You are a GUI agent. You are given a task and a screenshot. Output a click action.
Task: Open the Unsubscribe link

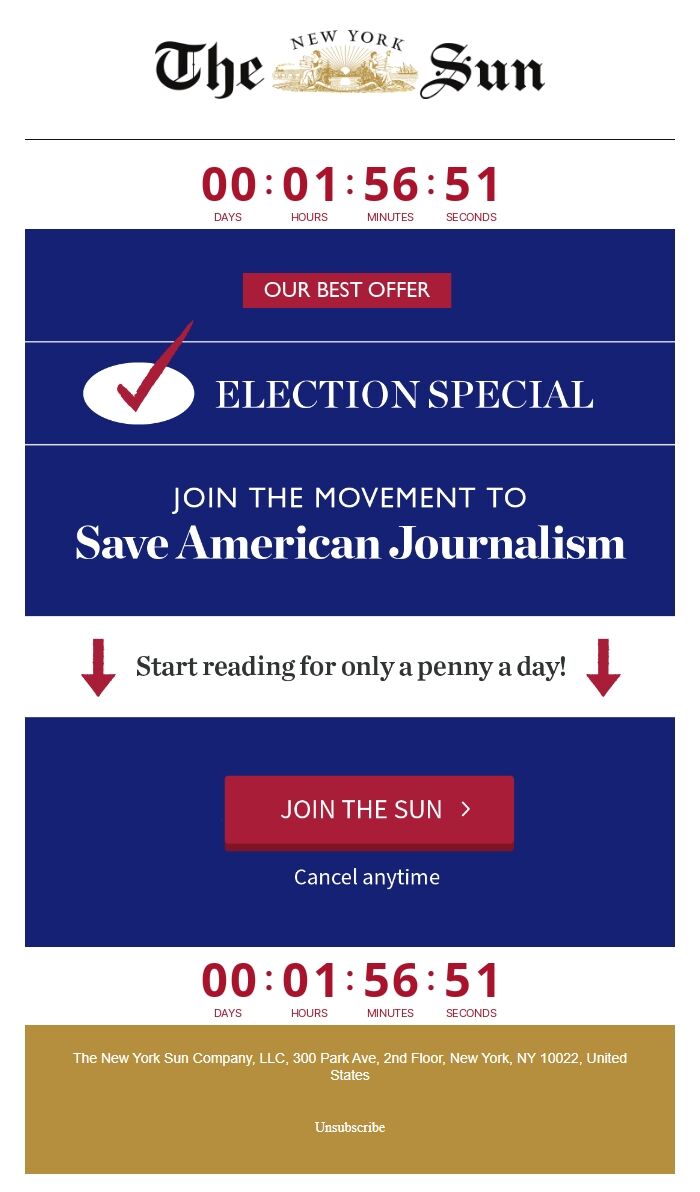[350, 1127]
